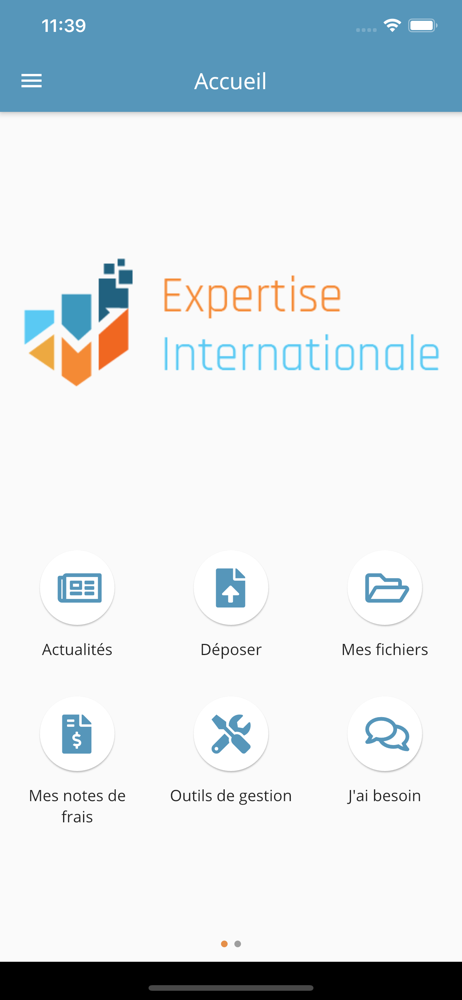Open Outils de gestion tools
Image resolution: width=462 pixels, height=1000 pixels.
(231, 733)
